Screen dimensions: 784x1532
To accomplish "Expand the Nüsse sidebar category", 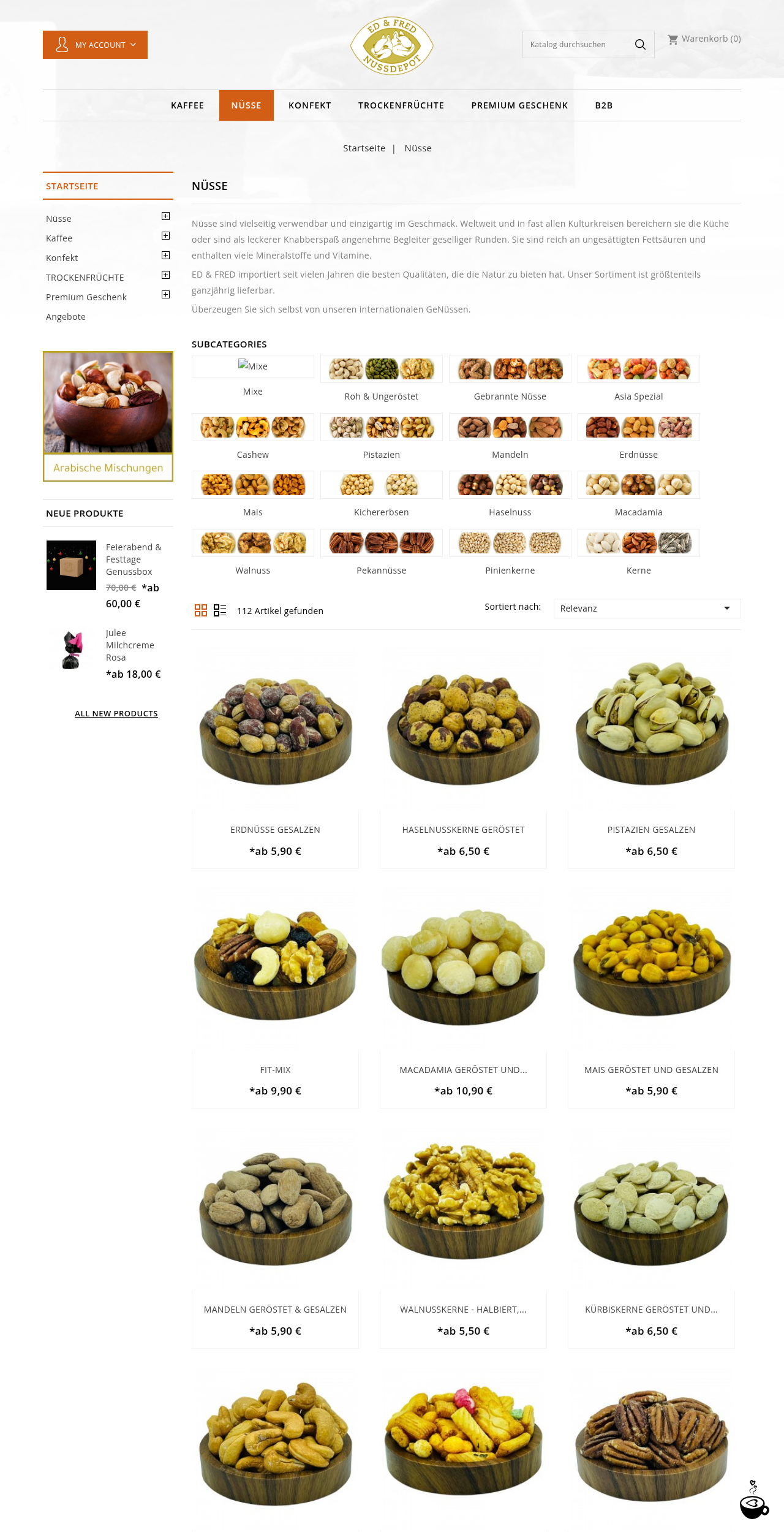I will (x=165, y=216).
